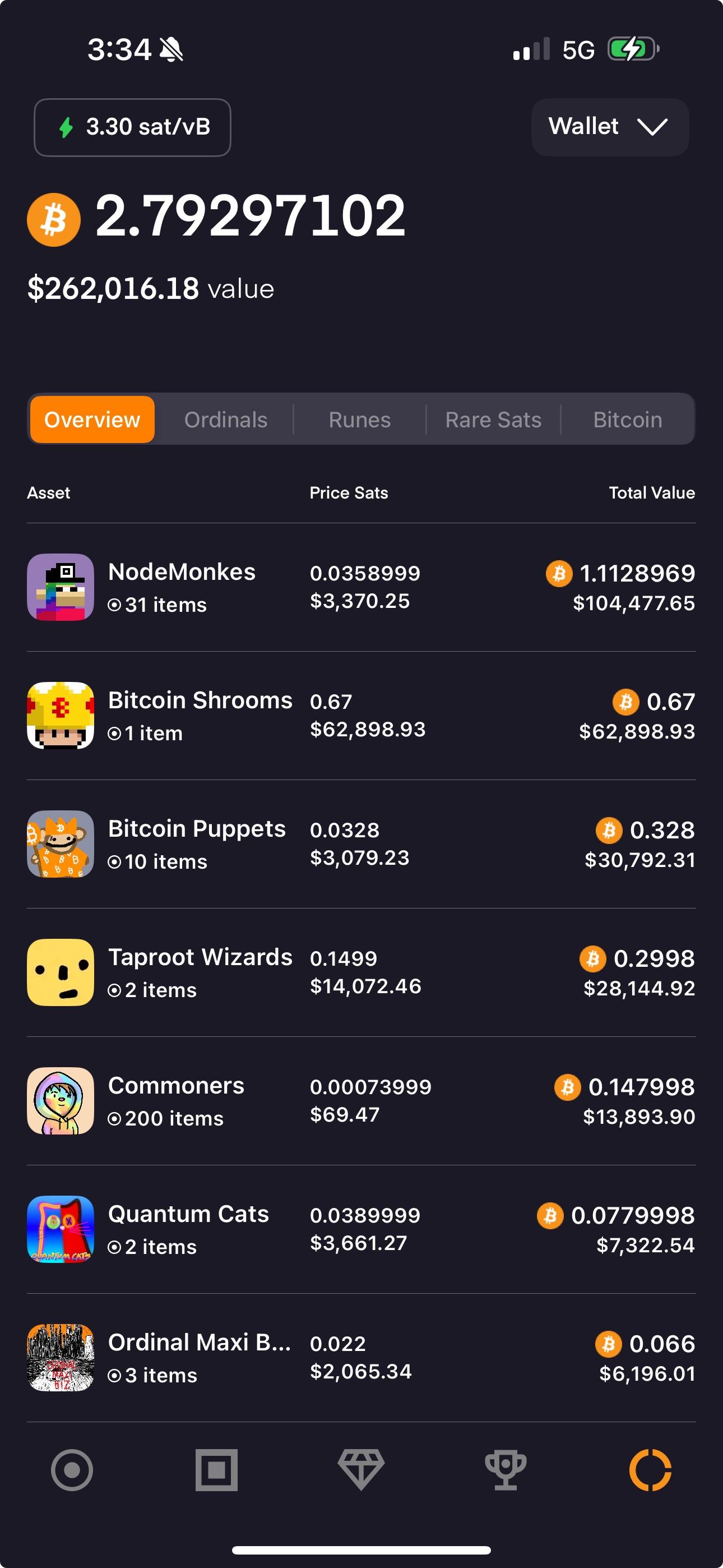This screenshot has width=723, height=1568.
Task: Switch to the Runes tab
Action: (360, 419)
